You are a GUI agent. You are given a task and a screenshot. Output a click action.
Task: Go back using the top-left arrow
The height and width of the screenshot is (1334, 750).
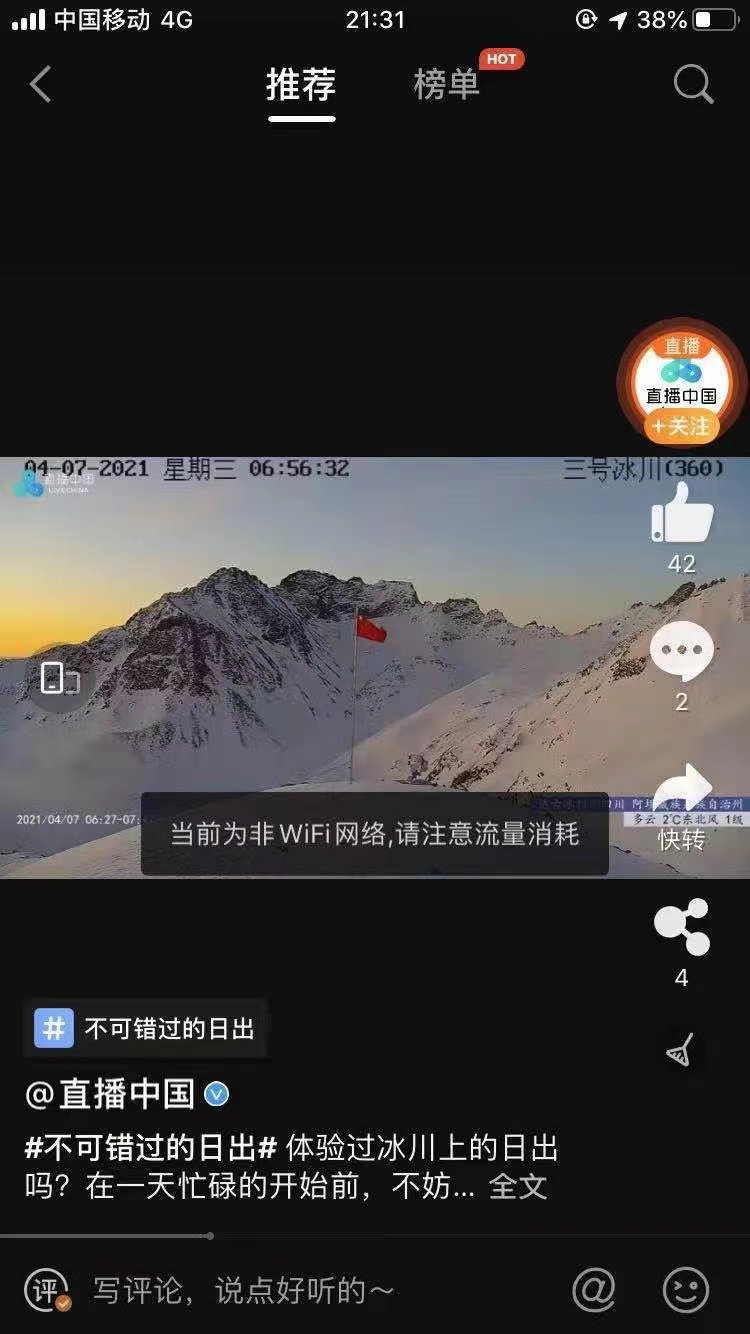click(x=40, y=85)
